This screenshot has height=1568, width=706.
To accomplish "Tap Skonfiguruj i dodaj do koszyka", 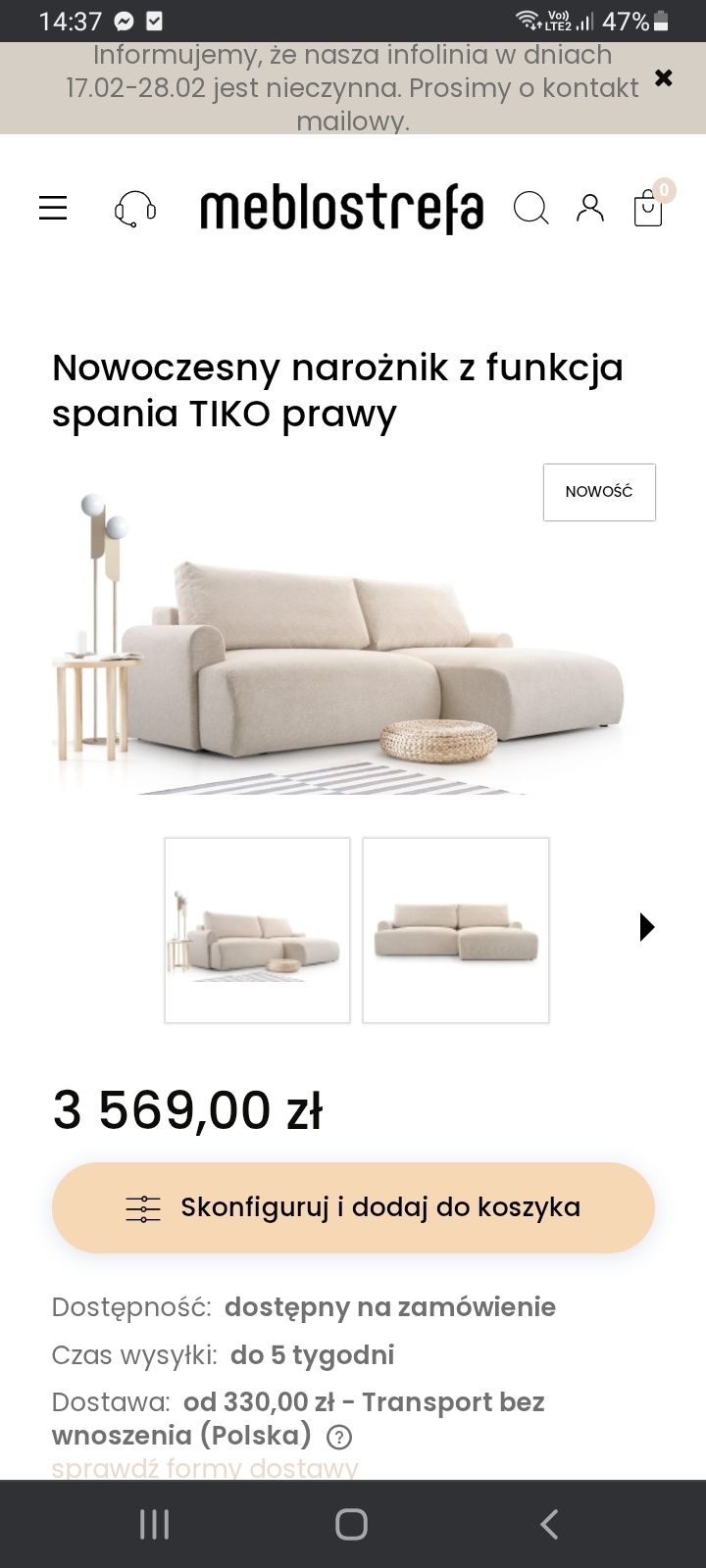I will point(353,1207).
